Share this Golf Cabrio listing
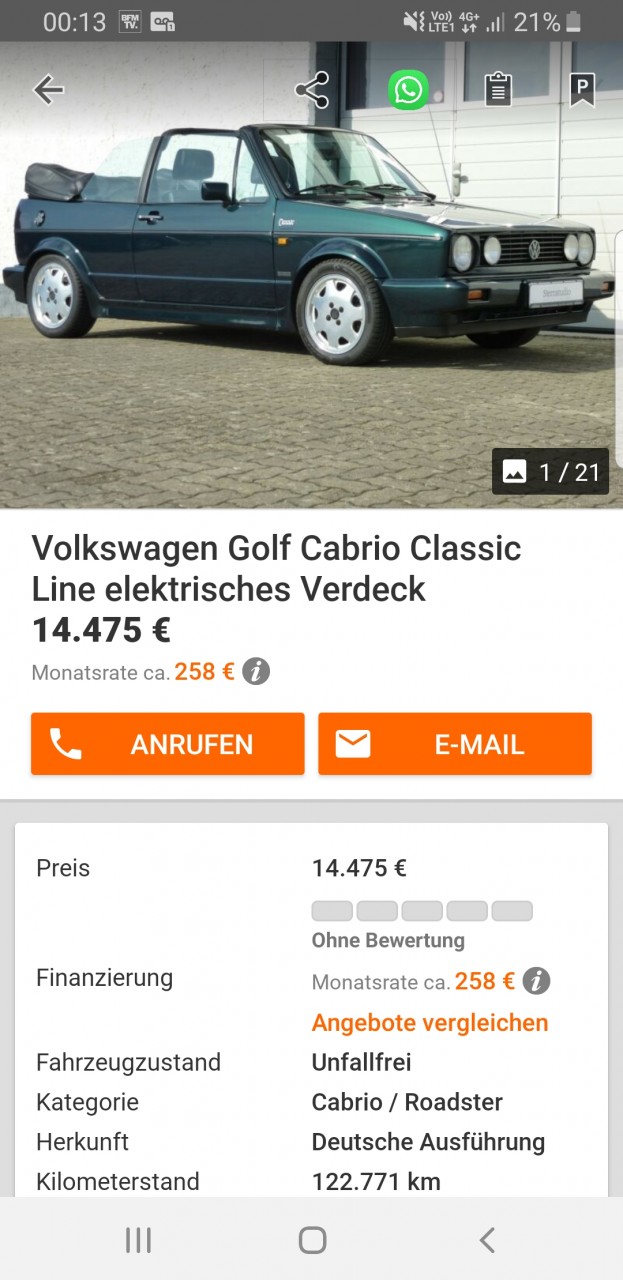The height and width of the screenshot is (1280, 623). (x=312, y=90)
